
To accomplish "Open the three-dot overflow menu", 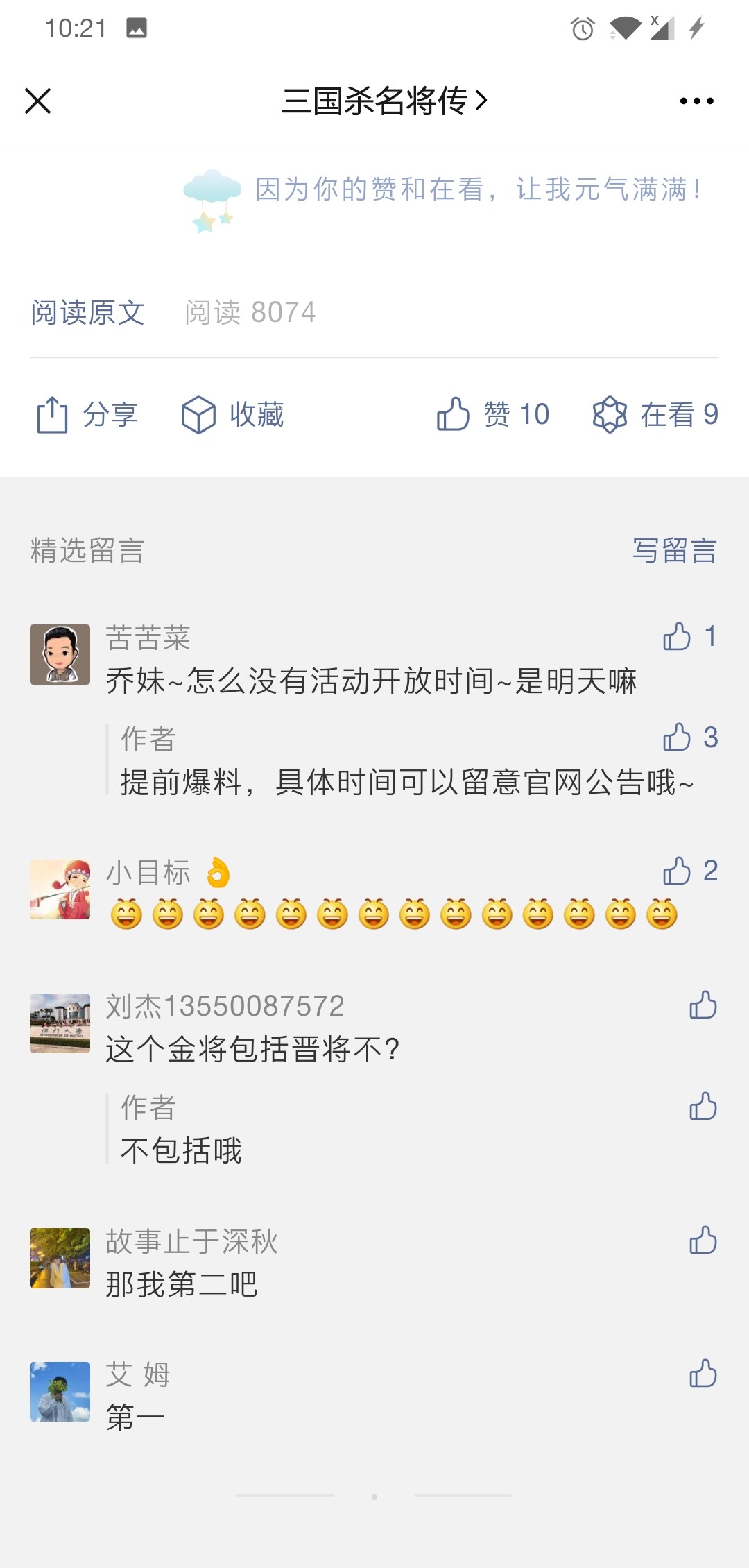I will 696,101.
